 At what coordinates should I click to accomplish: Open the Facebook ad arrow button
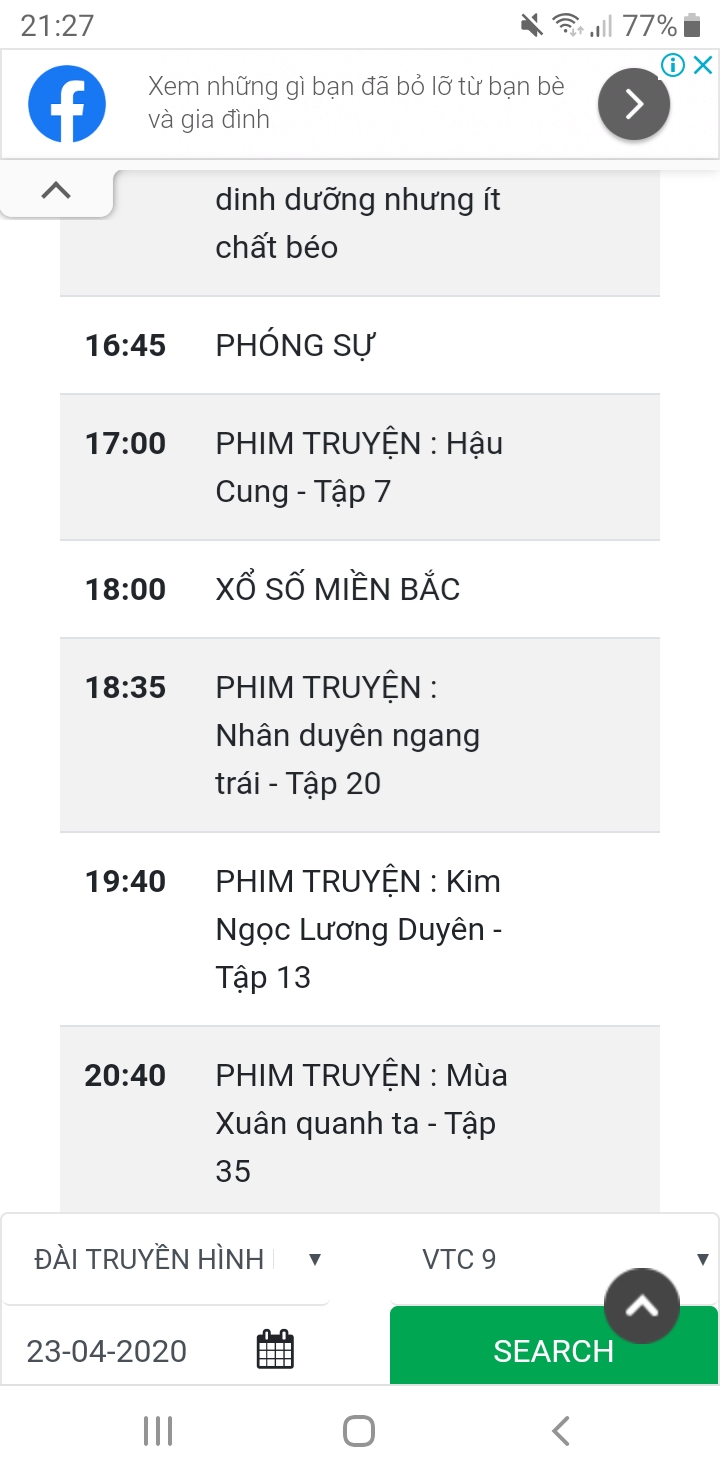pyautogui.click(x=634, y=103)
